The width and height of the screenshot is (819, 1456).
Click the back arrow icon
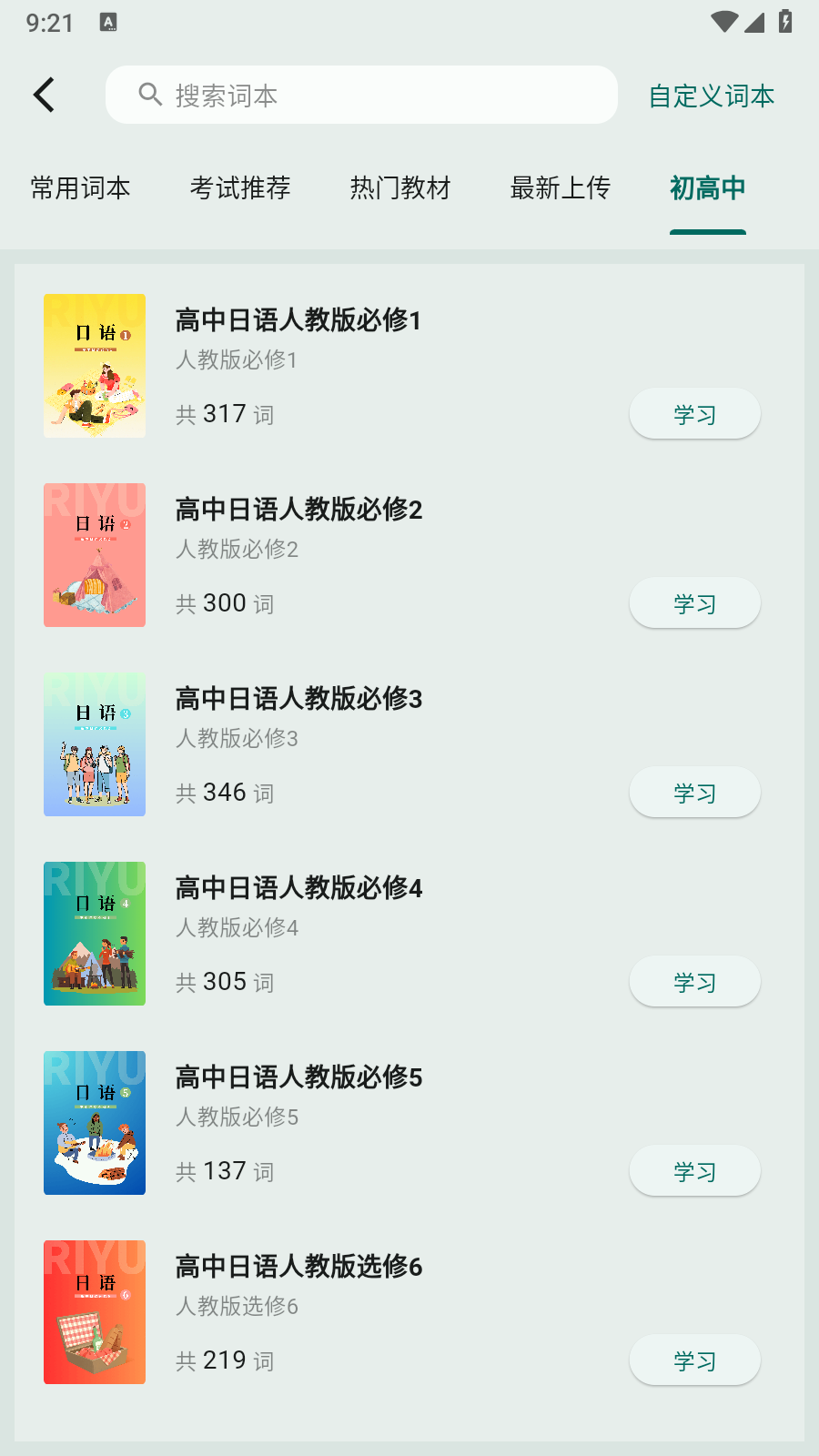tap(43, 94)
